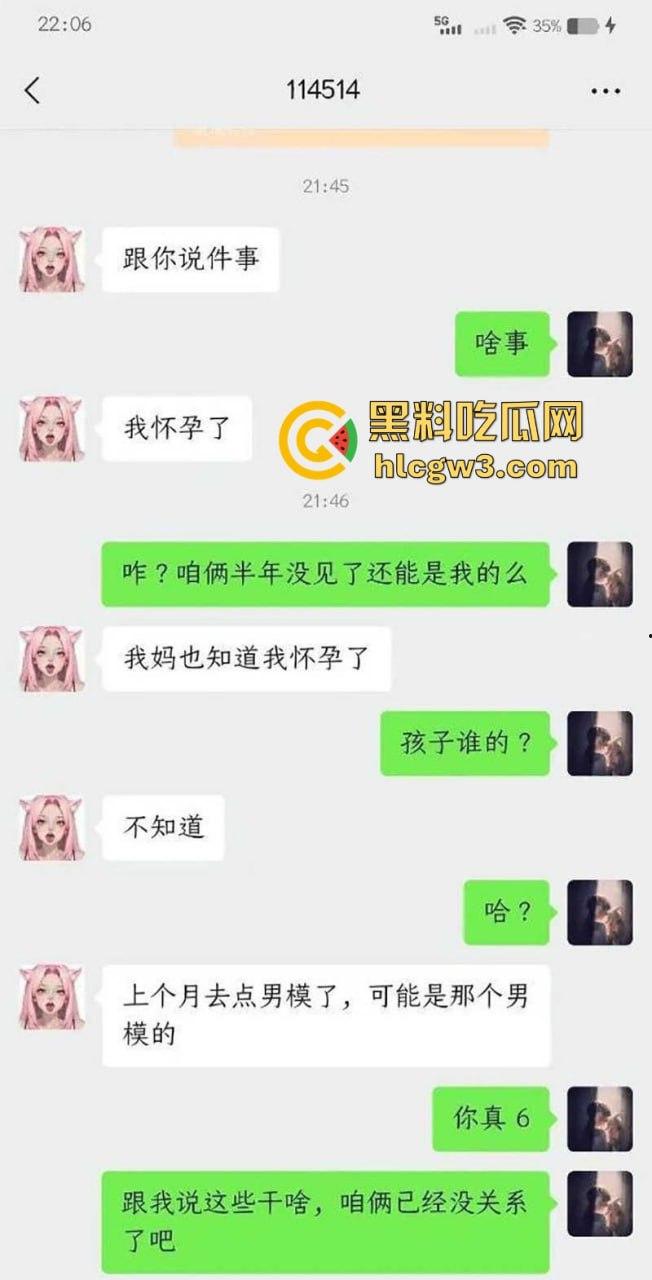Go back to the chat list
The image size is (652, 1280).
point(32,90)
